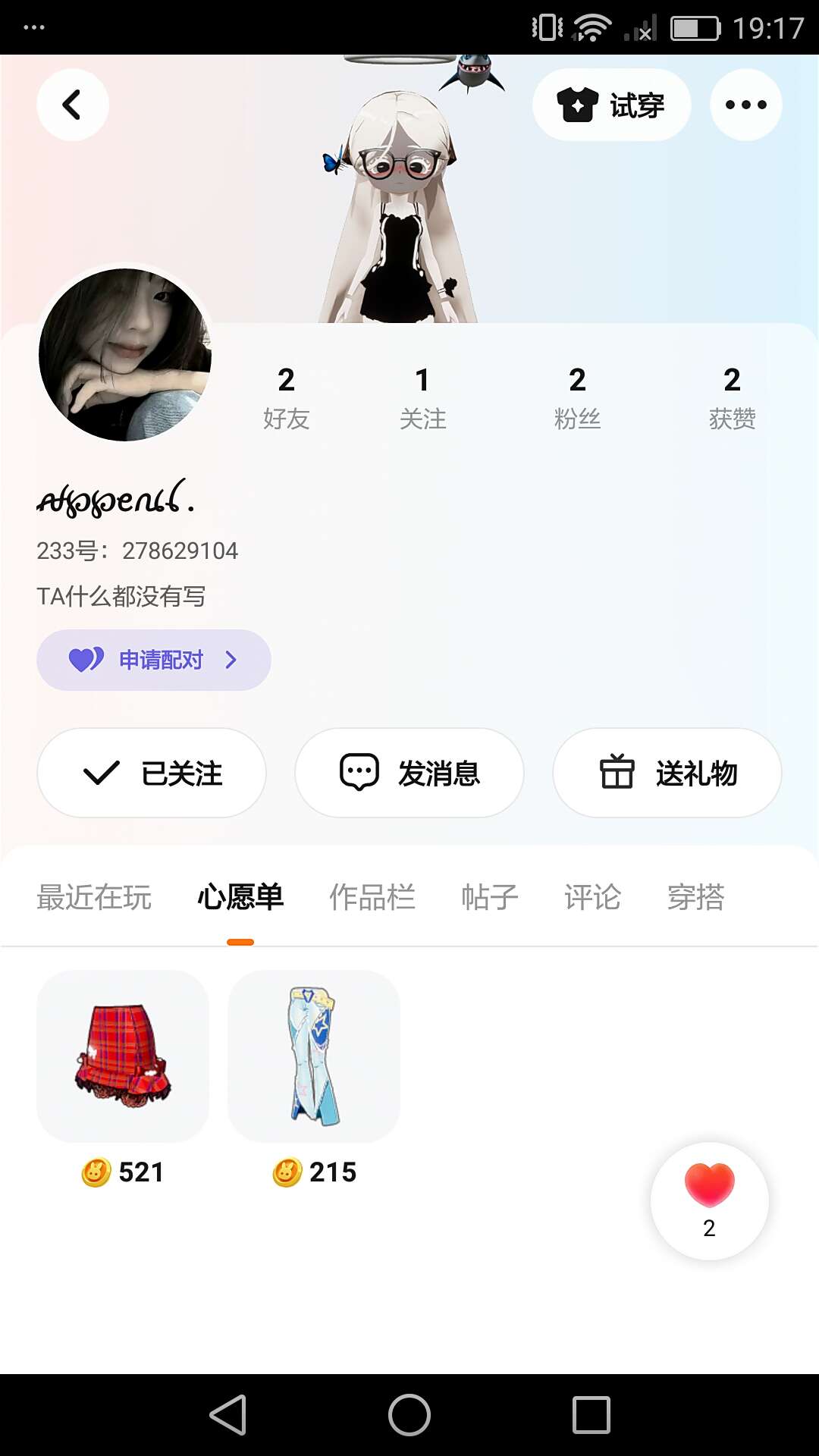
Task: Open the 帖子 posts tab
Action: [490, 897]
